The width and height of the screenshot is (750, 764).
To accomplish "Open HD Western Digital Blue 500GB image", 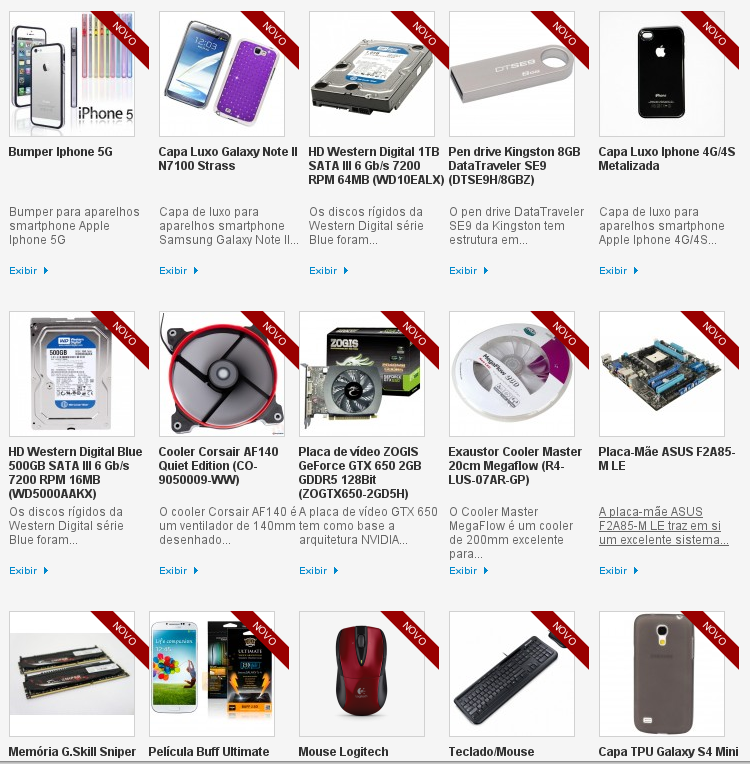I will click(x=71, y=374).
